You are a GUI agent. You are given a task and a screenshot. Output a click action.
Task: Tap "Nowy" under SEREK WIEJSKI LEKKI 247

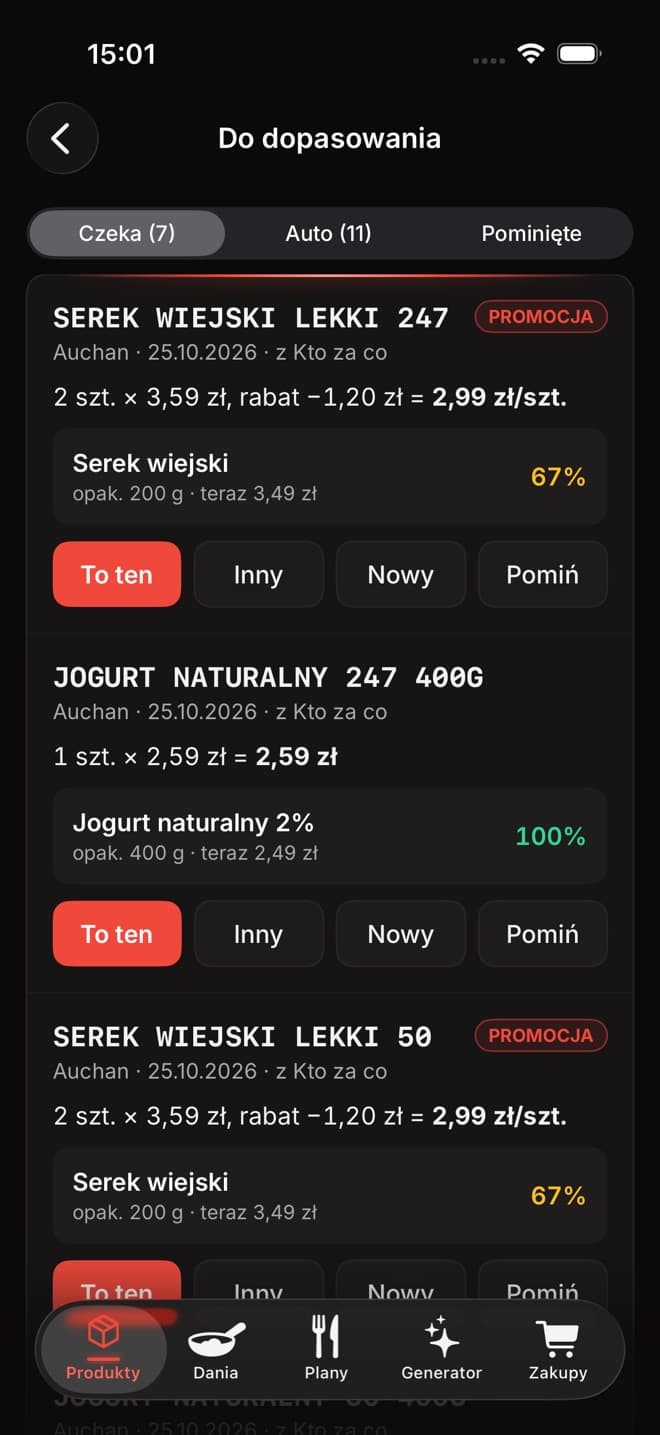tap(400, 575)
